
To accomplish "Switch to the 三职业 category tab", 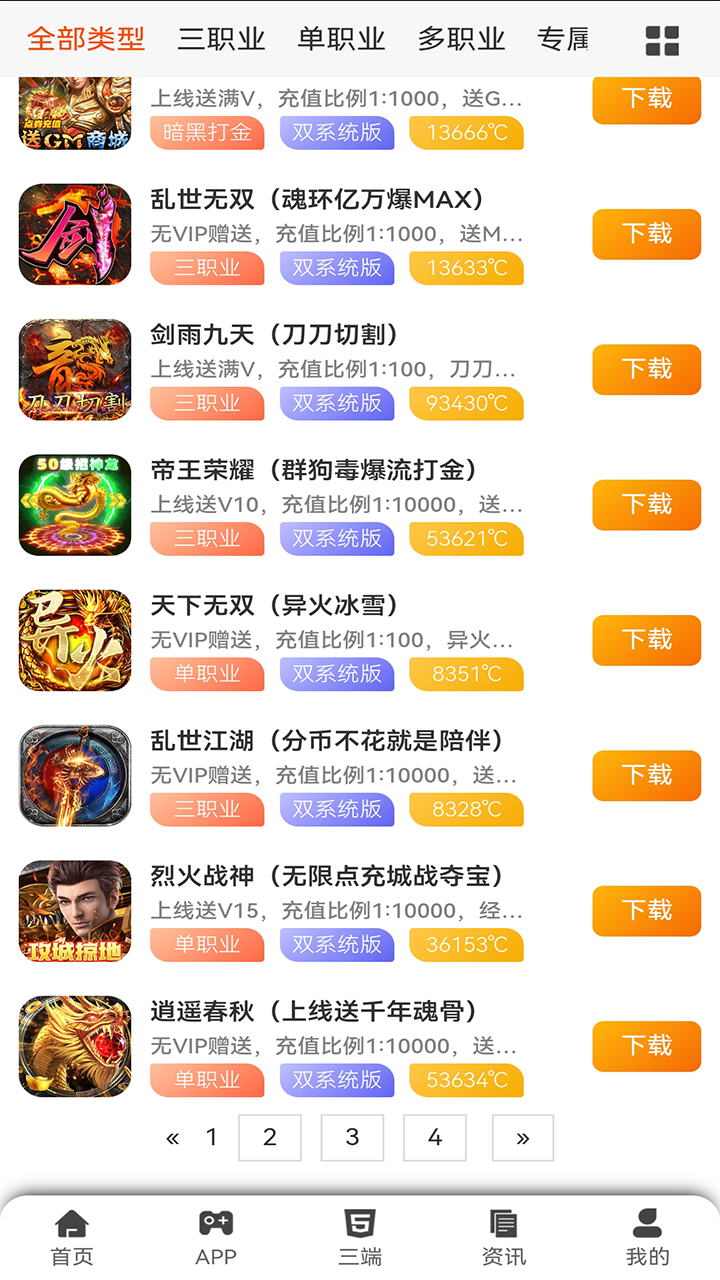I will [221, 40].
